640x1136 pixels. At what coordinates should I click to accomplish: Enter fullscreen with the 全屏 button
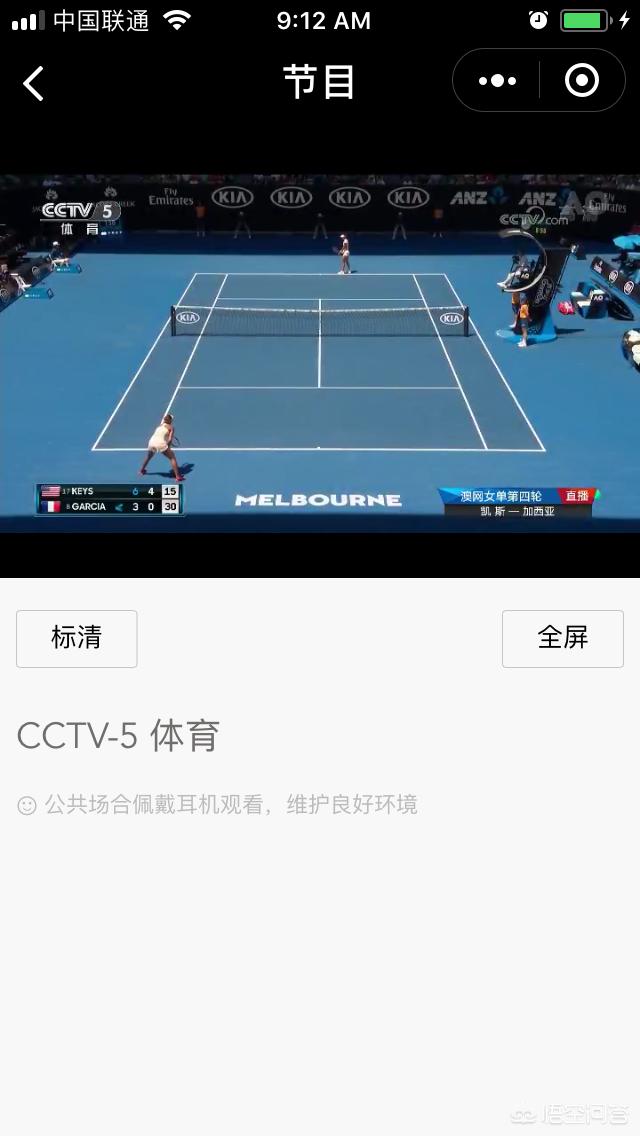point(562,638)
